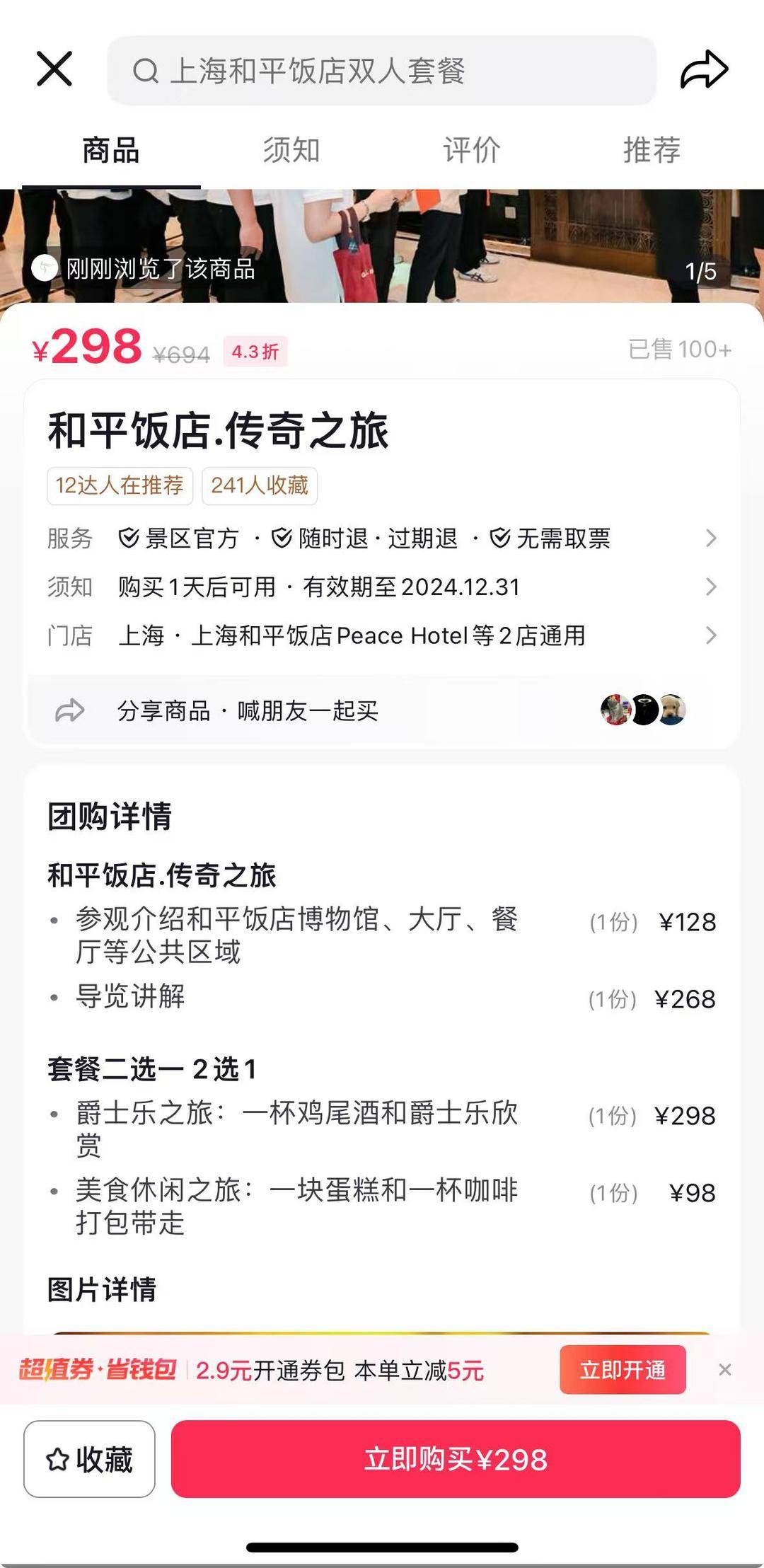Switch to the 评价 tab
The image size is (764, 1568).
point(473,149)
